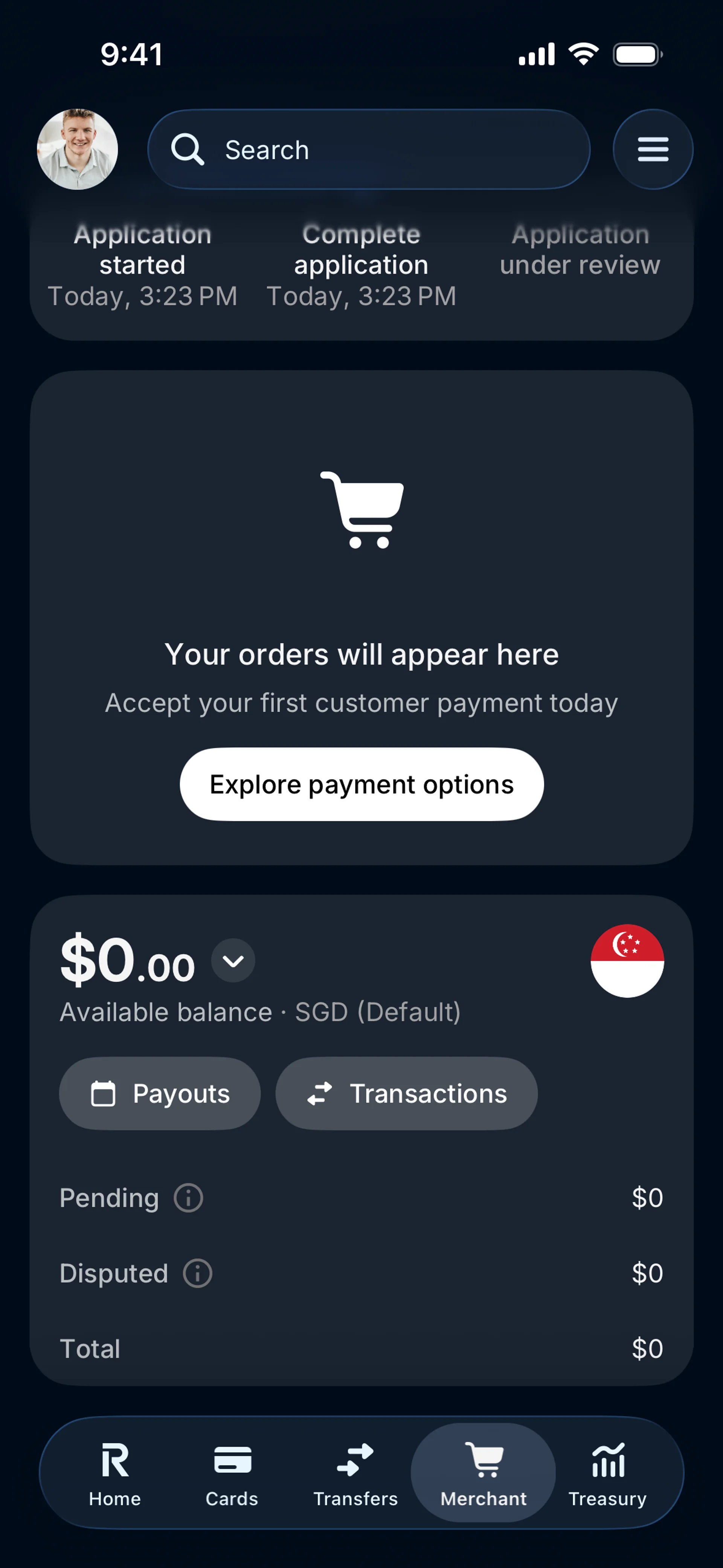Tap Explore payment options
This screenshot has width=723, height=1568.
pos(361,784)
